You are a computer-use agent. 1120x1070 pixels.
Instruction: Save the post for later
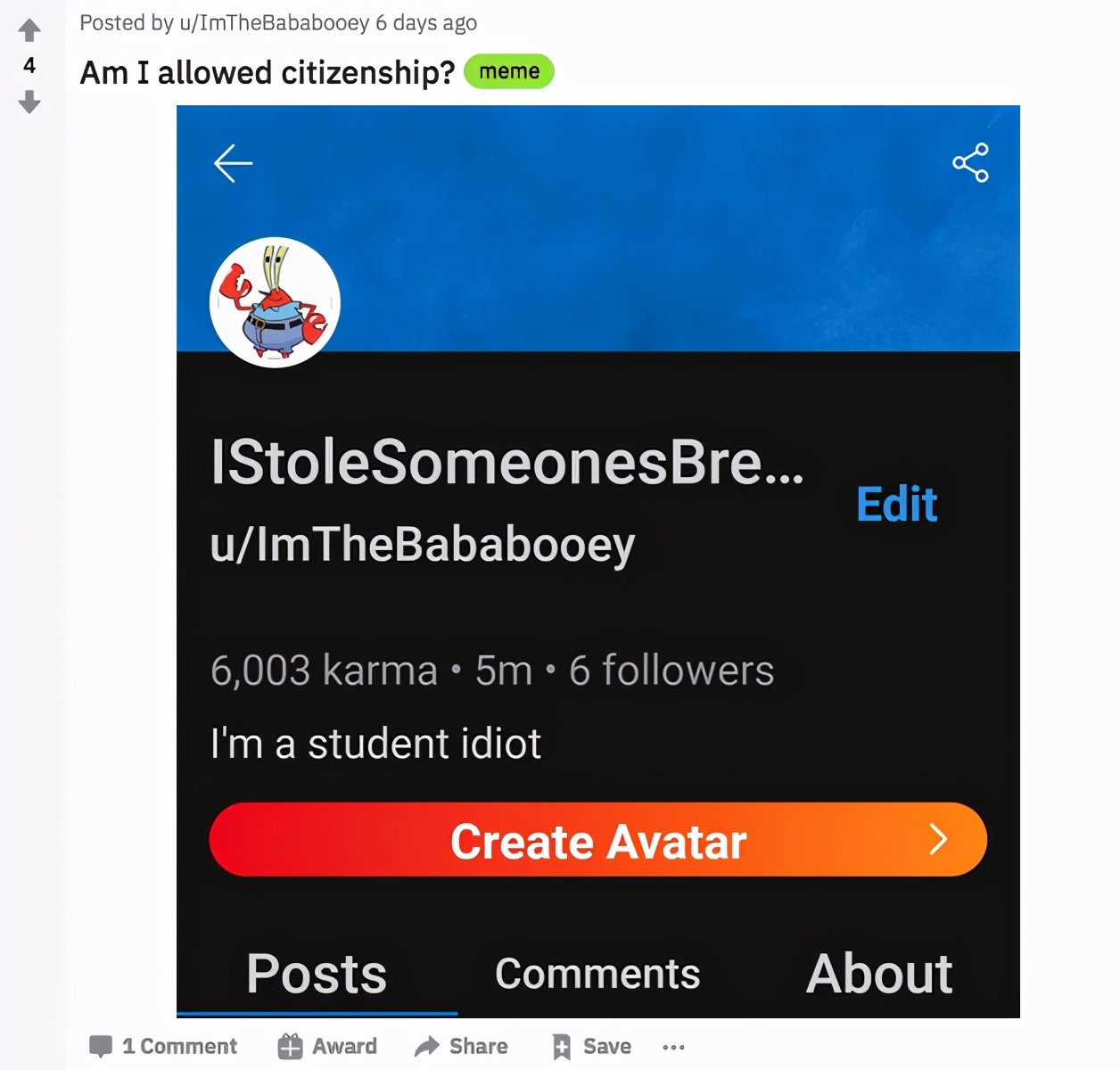592,1046
